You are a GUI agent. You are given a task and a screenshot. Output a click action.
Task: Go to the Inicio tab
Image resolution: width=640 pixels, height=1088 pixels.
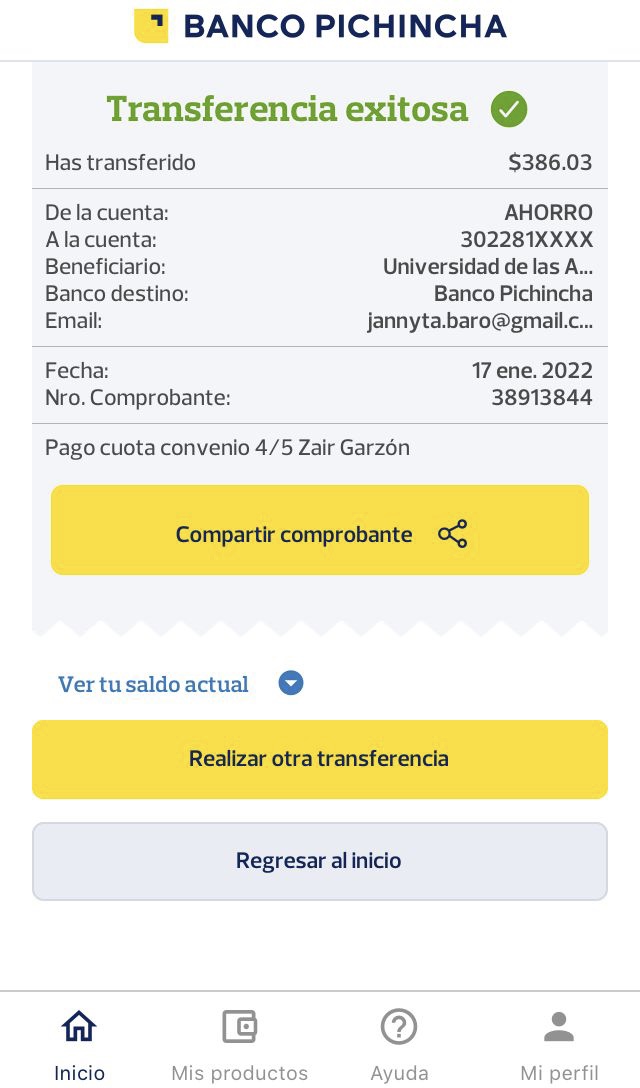[x=79, y=1044]
